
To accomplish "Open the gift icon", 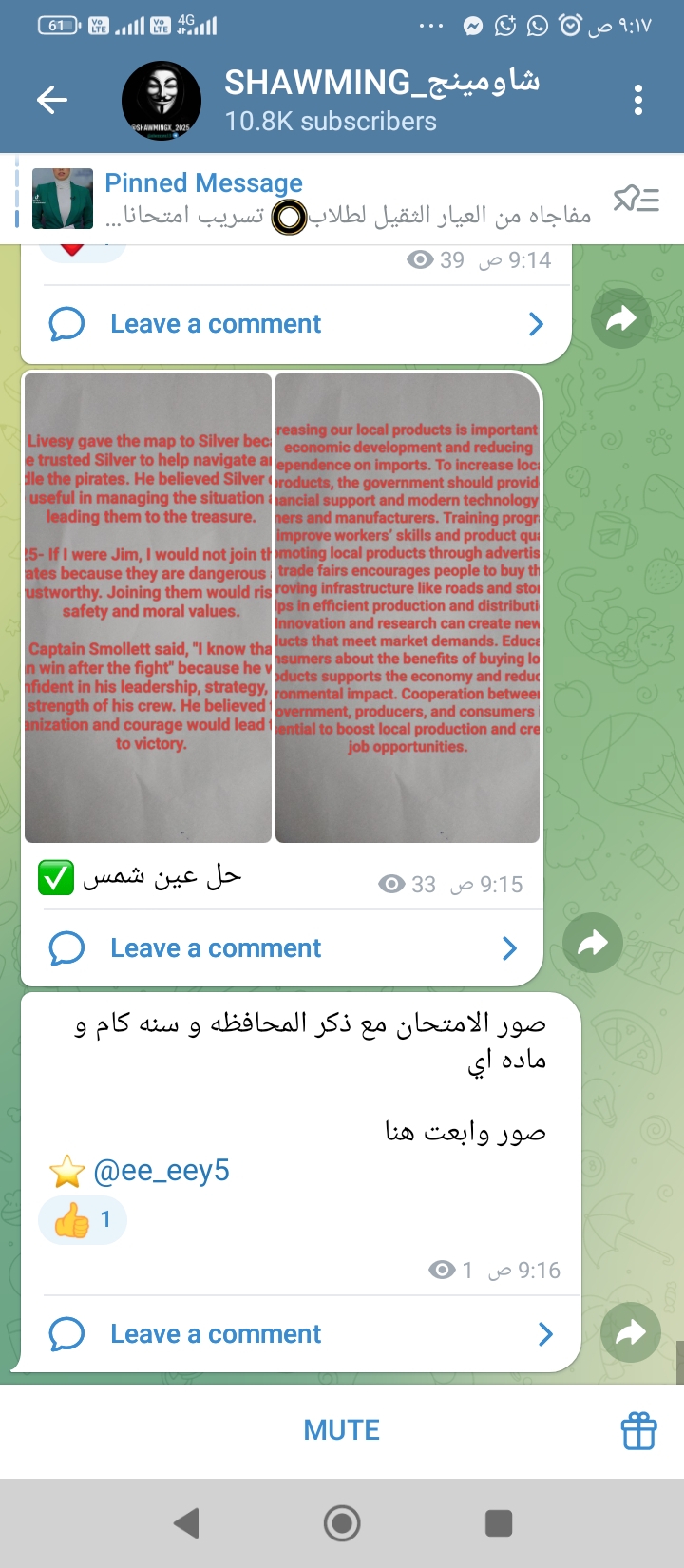I will pyautogui.click(x=638, y=1430).
